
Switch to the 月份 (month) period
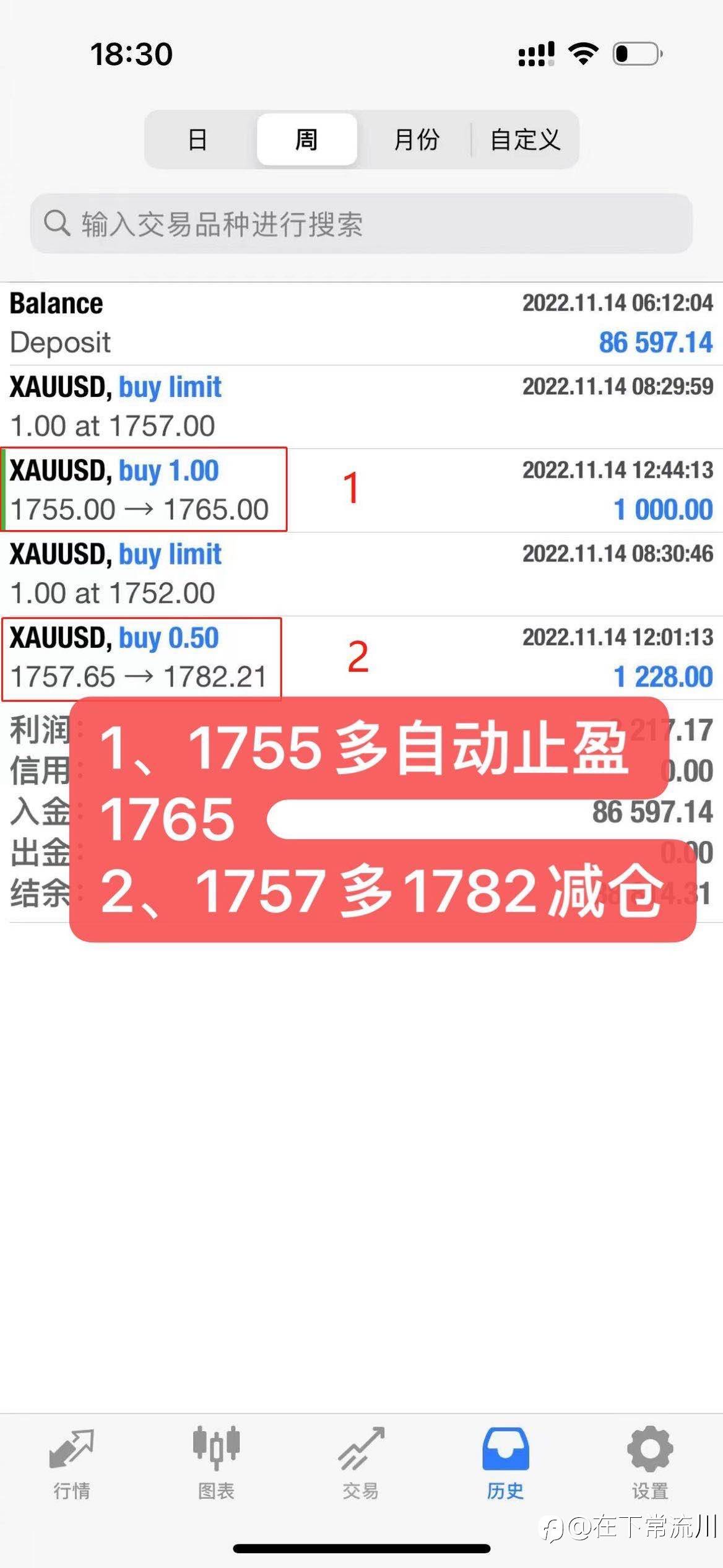[x=416, y=139]
